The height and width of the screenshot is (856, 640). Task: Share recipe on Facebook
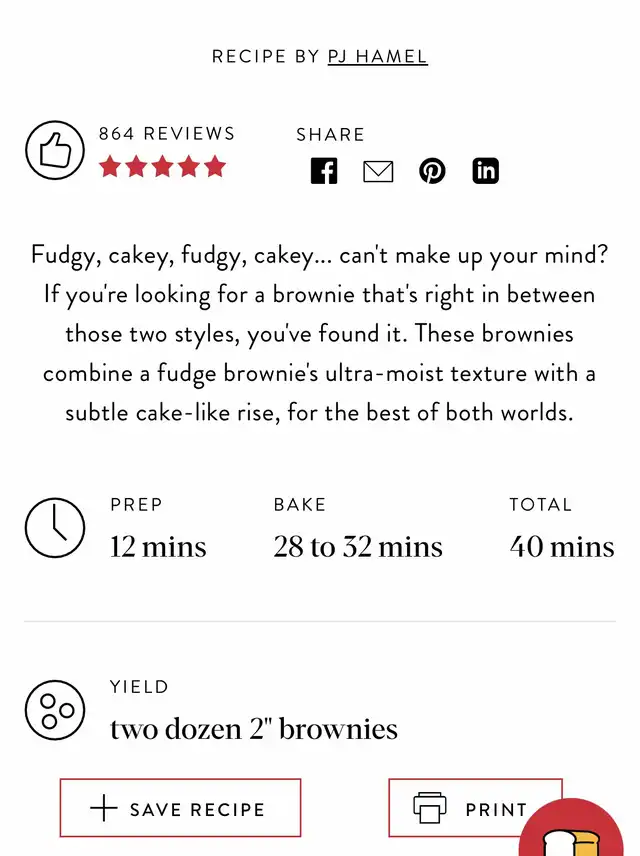(x=324, y=171)
